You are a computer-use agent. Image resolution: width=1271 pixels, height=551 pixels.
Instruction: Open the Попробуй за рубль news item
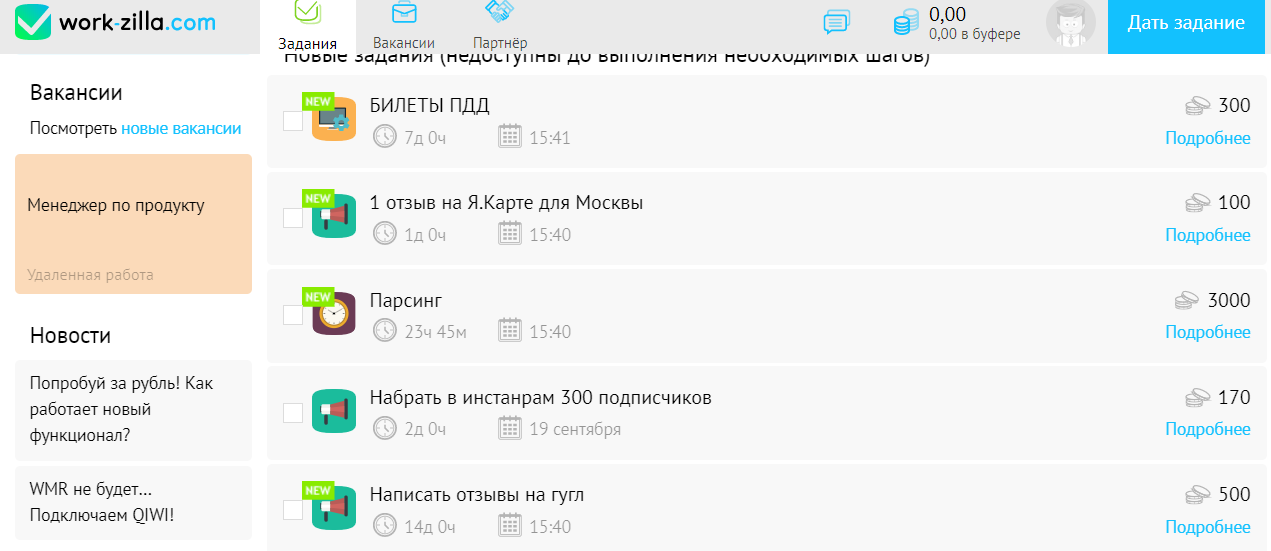tap(133, 409)
